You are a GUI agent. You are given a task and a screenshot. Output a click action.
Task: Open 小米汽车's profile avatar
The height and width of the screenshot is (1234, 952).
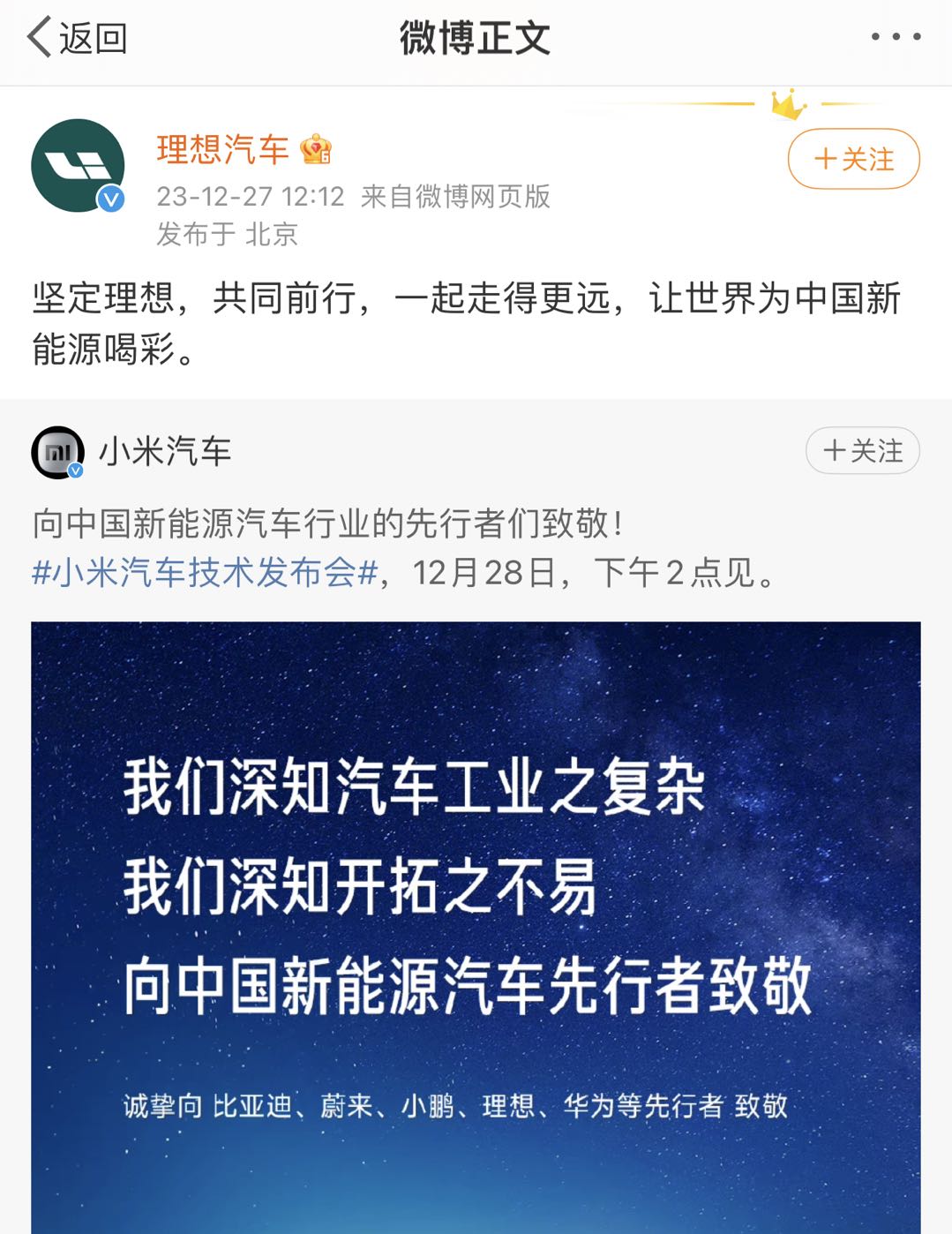[57, 452]
